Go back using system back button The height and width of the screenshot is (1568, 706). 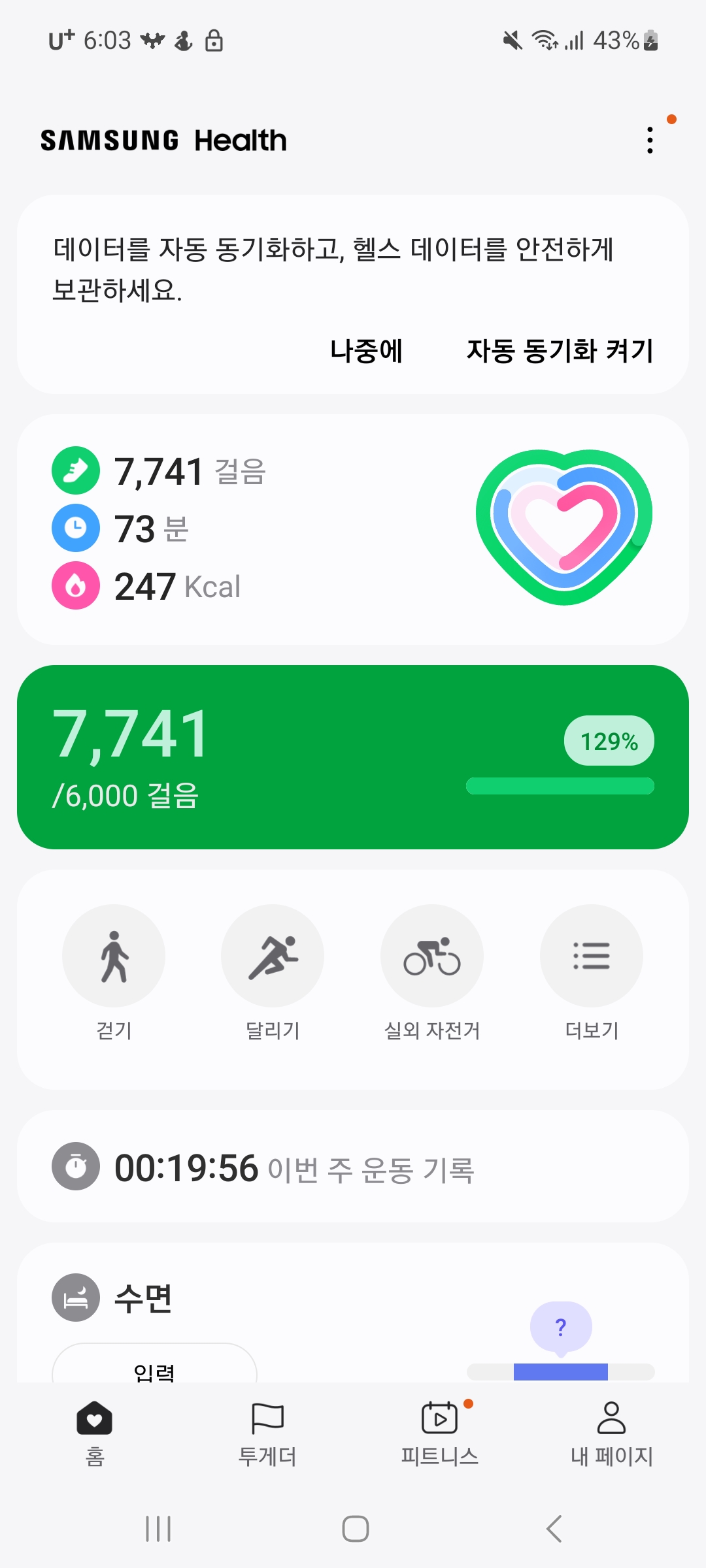tap(554, 1529)
